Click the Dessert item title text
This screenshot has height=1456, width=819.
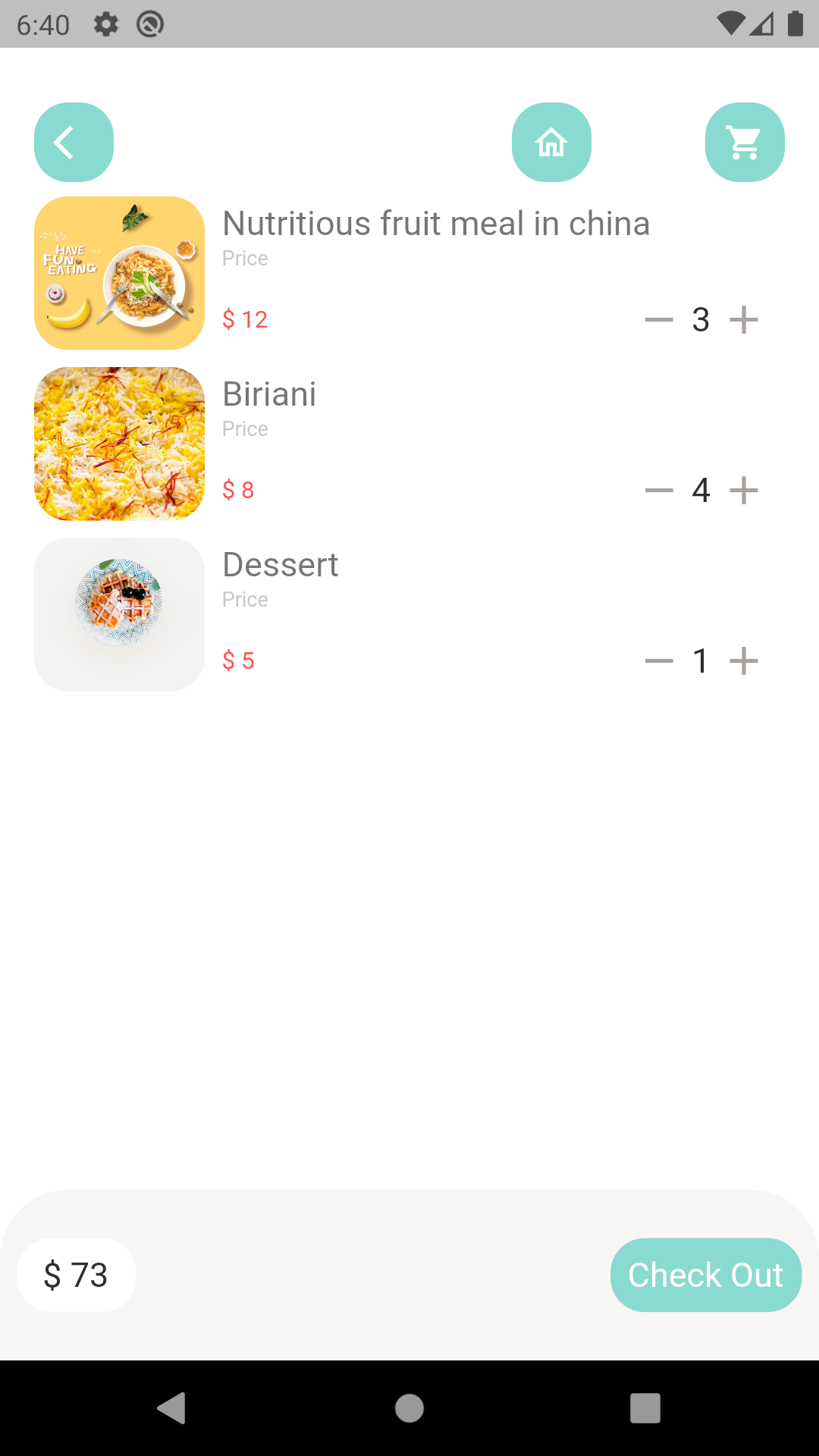pyautogui.click(x=280, y=564)
